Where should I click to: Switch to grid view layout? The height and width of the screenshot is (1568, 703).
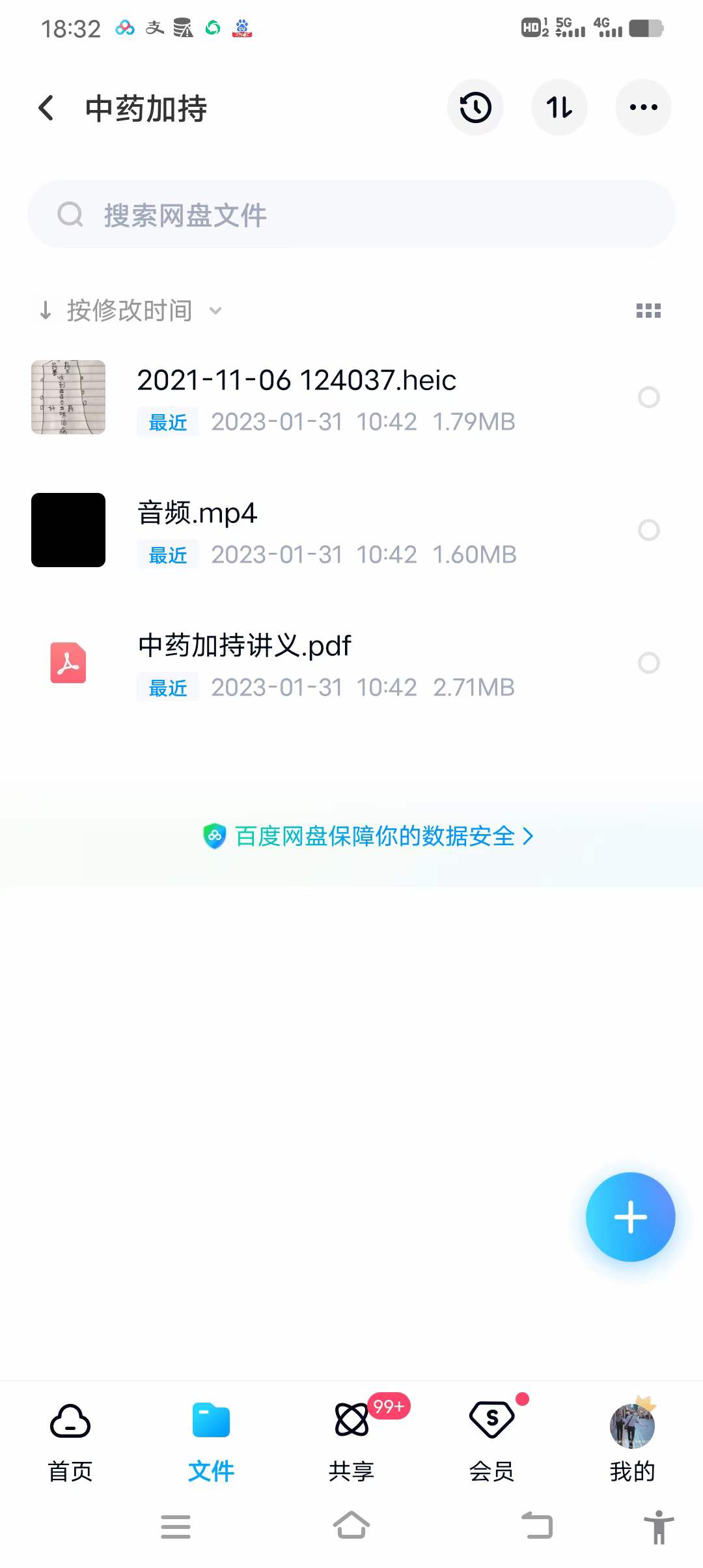[x=648, y=311]
